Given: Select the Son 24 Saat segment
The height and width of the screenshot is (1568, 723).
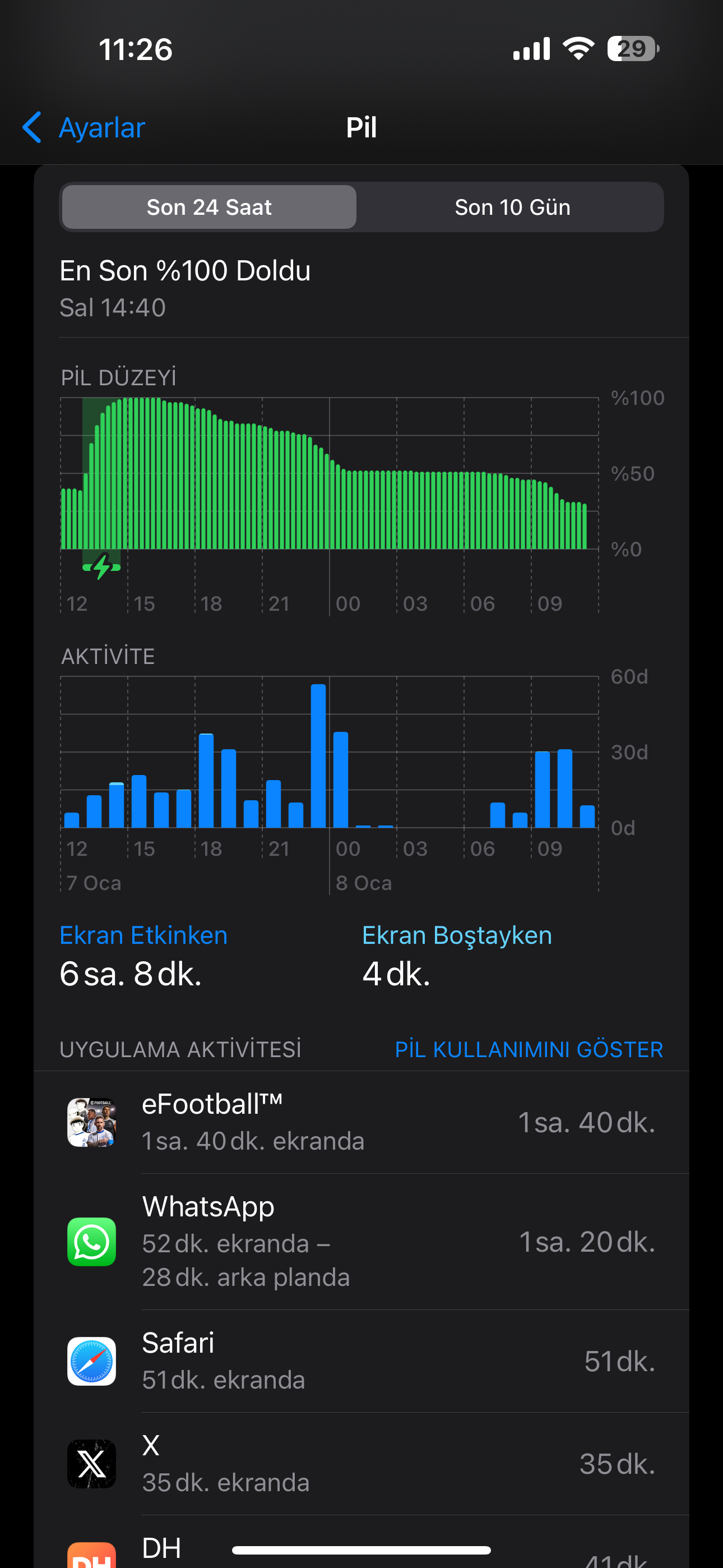Looking at the screenshot, I should (x=208, y=207).
